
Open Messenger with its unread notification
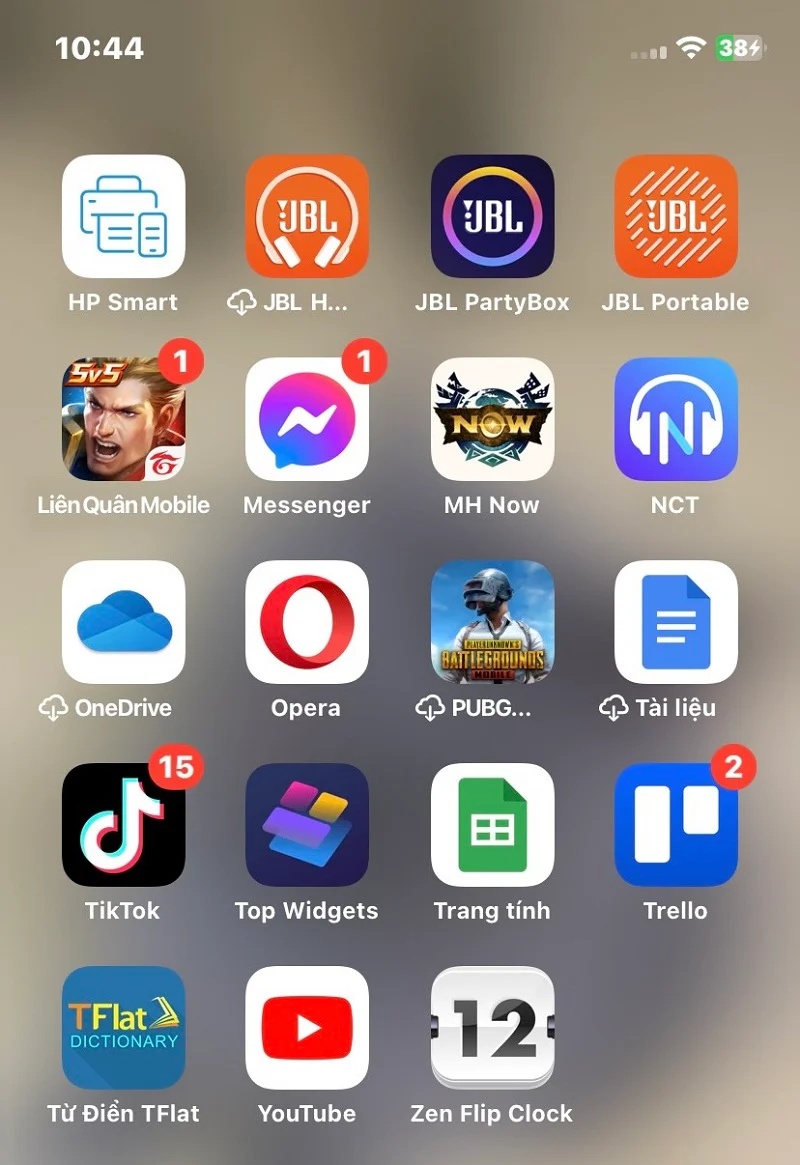(306, 420)
